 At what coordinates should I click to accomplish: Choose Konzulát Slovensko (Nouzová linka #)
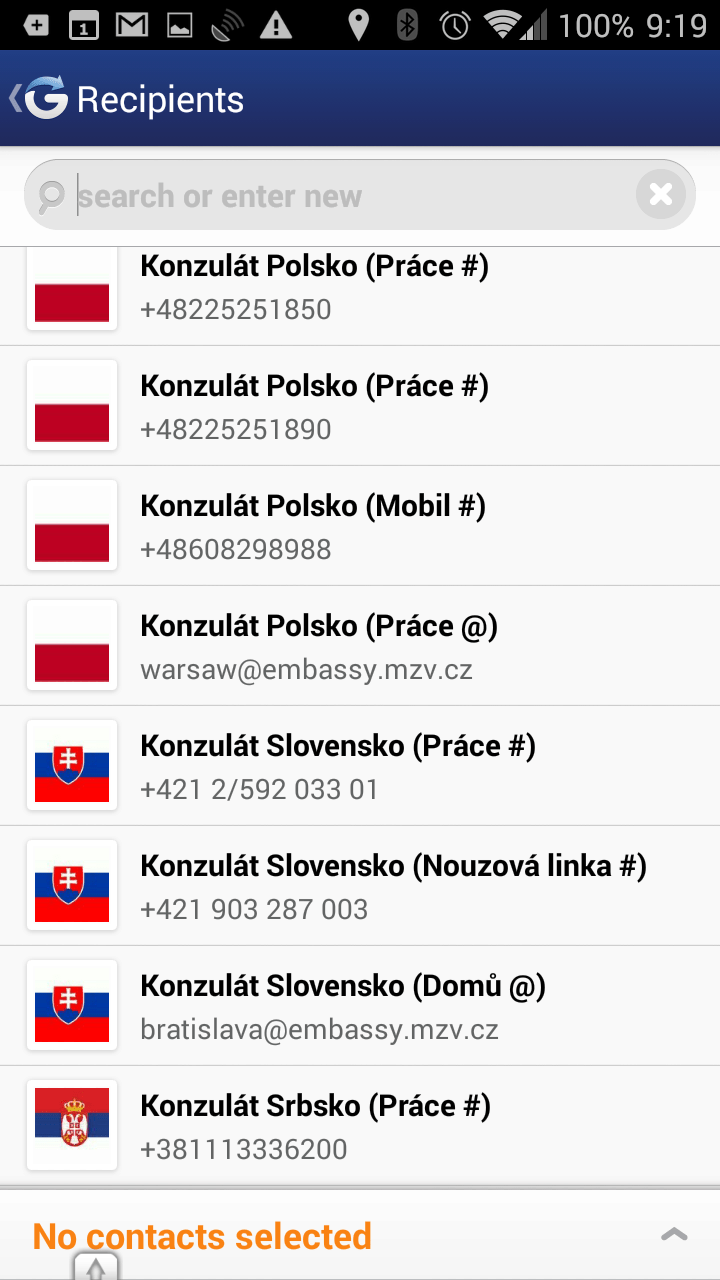360,886
